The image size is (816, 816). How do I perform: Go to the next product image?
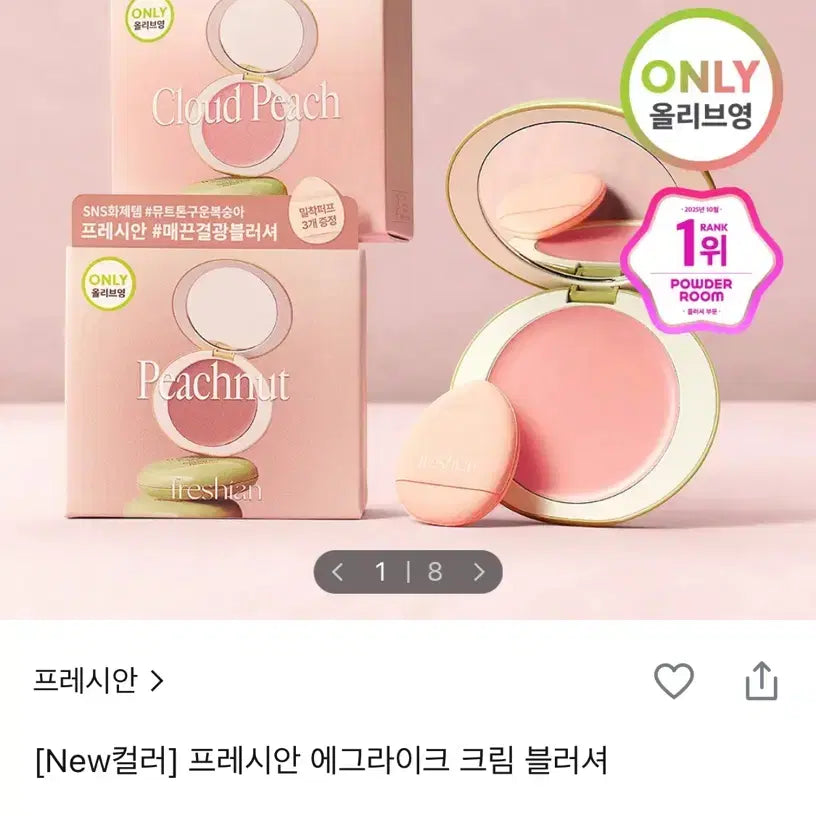click(x=479, y=572)
